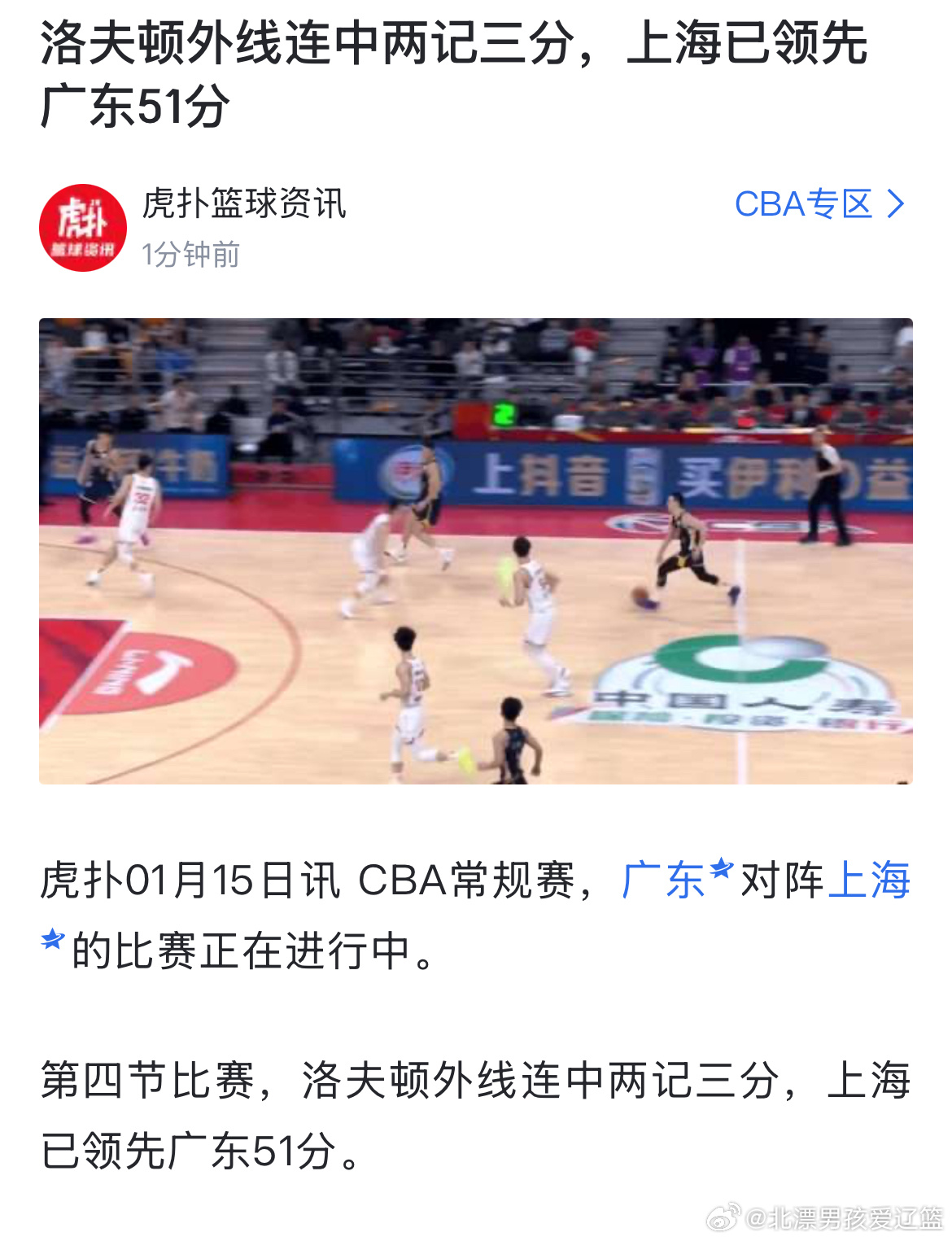952x1241 pixels.
Task: Click the camera icon in the bottom watermark
Action: click(721, 1215)
